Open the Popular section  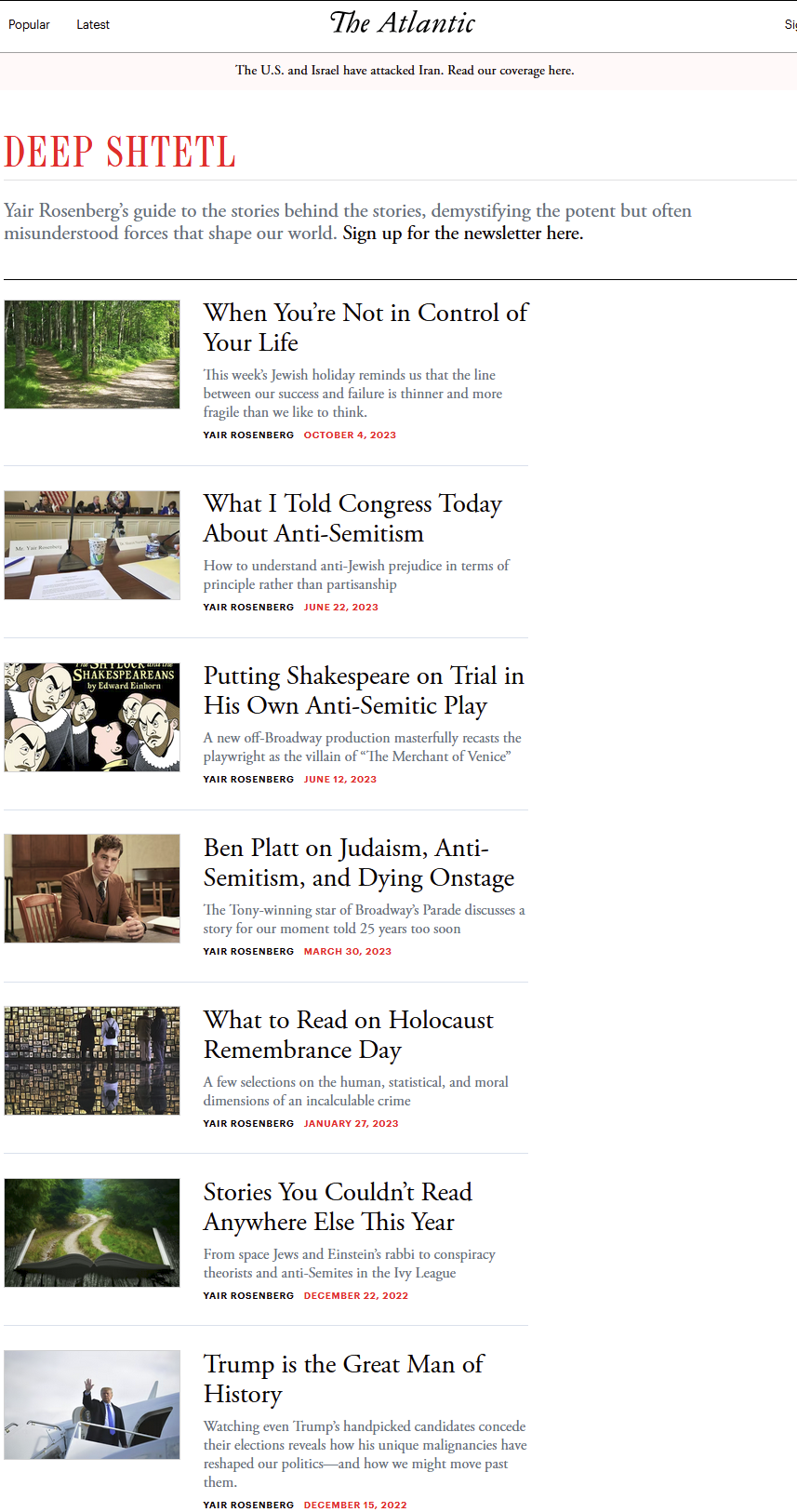pyautogui.click(x=29, y=25)
